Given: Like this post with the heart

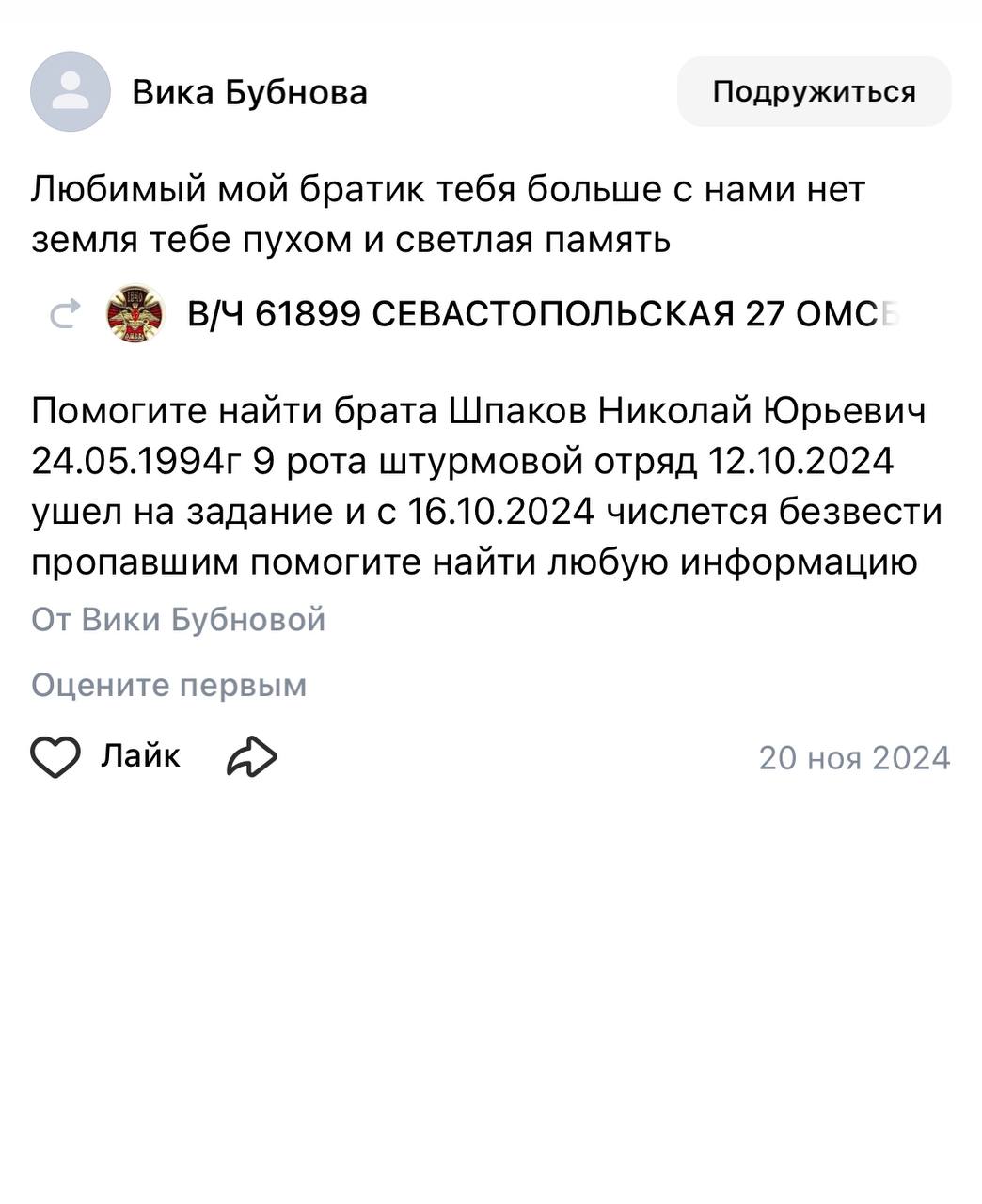Looking at the screenshot, I should [x=55, y=757].
